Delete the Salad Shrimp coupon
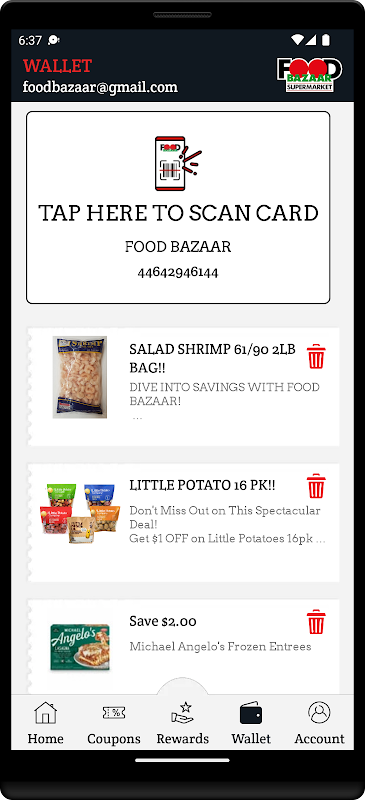The width and height of the screenshot is (365, 800). (x=316, y=357)
